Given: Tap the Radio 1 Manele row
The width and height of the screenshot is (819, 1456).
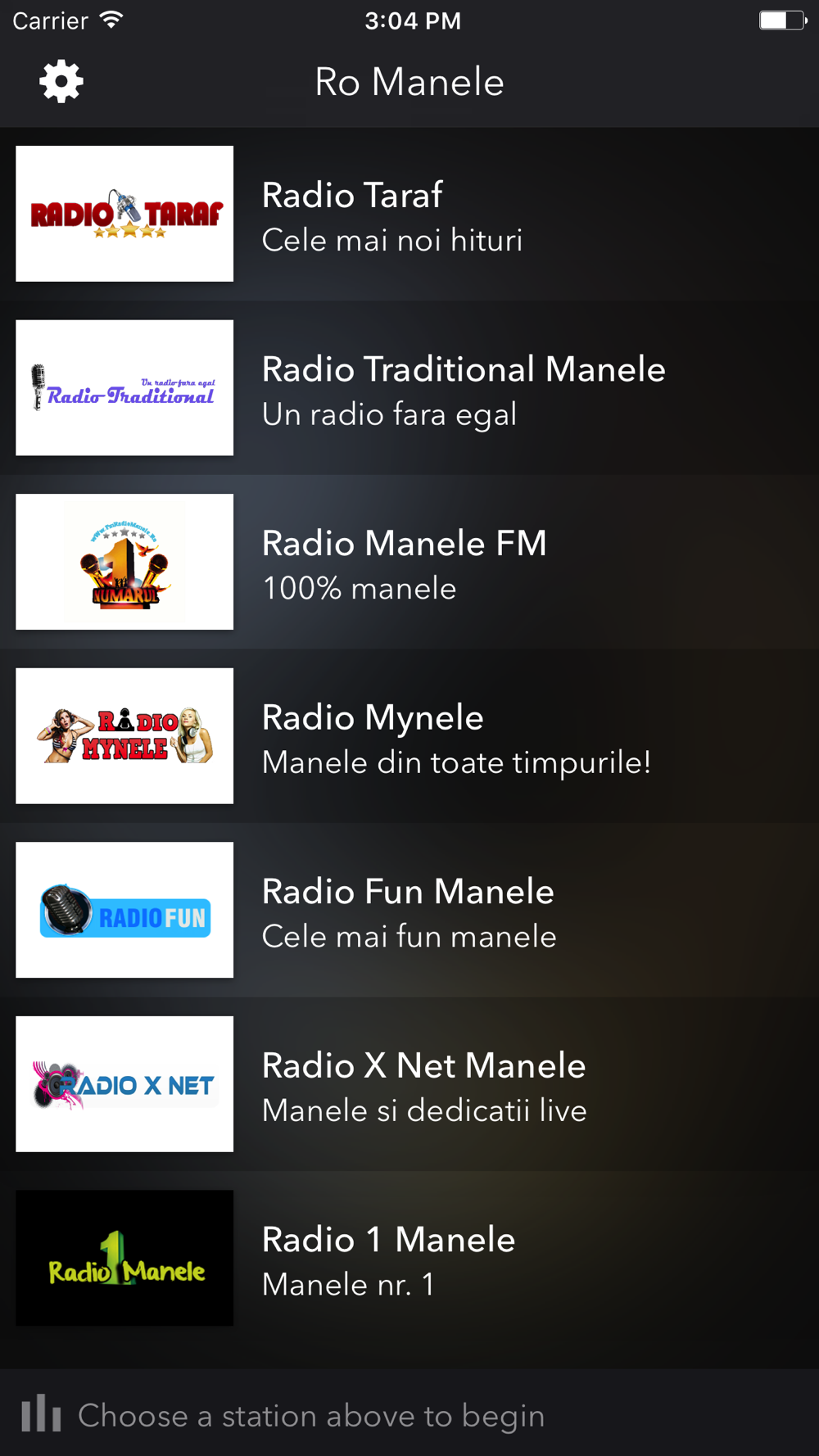Looking at the screenshot, I should (409, 1259).
